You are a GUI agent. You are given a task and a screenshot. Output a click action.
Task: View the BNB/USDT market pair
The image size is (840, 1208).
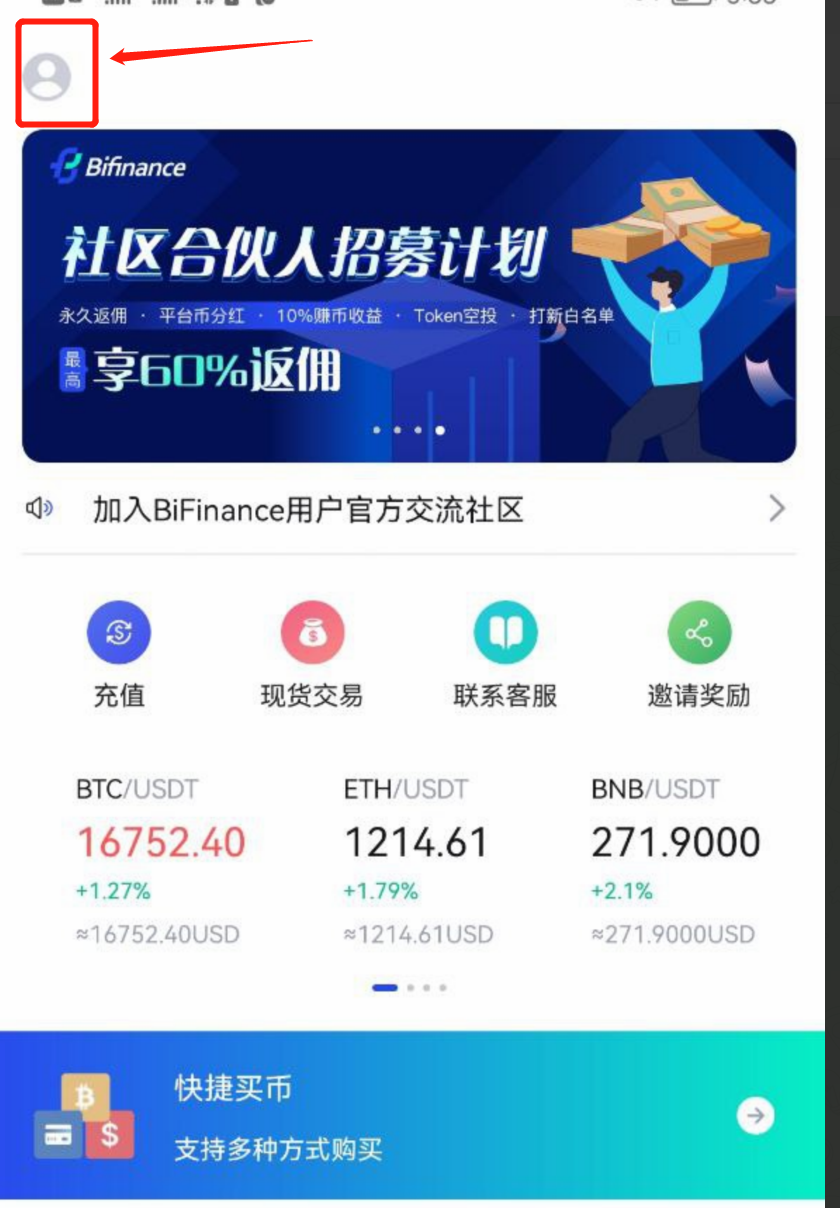pyautogui.click(x=675, y=862)
